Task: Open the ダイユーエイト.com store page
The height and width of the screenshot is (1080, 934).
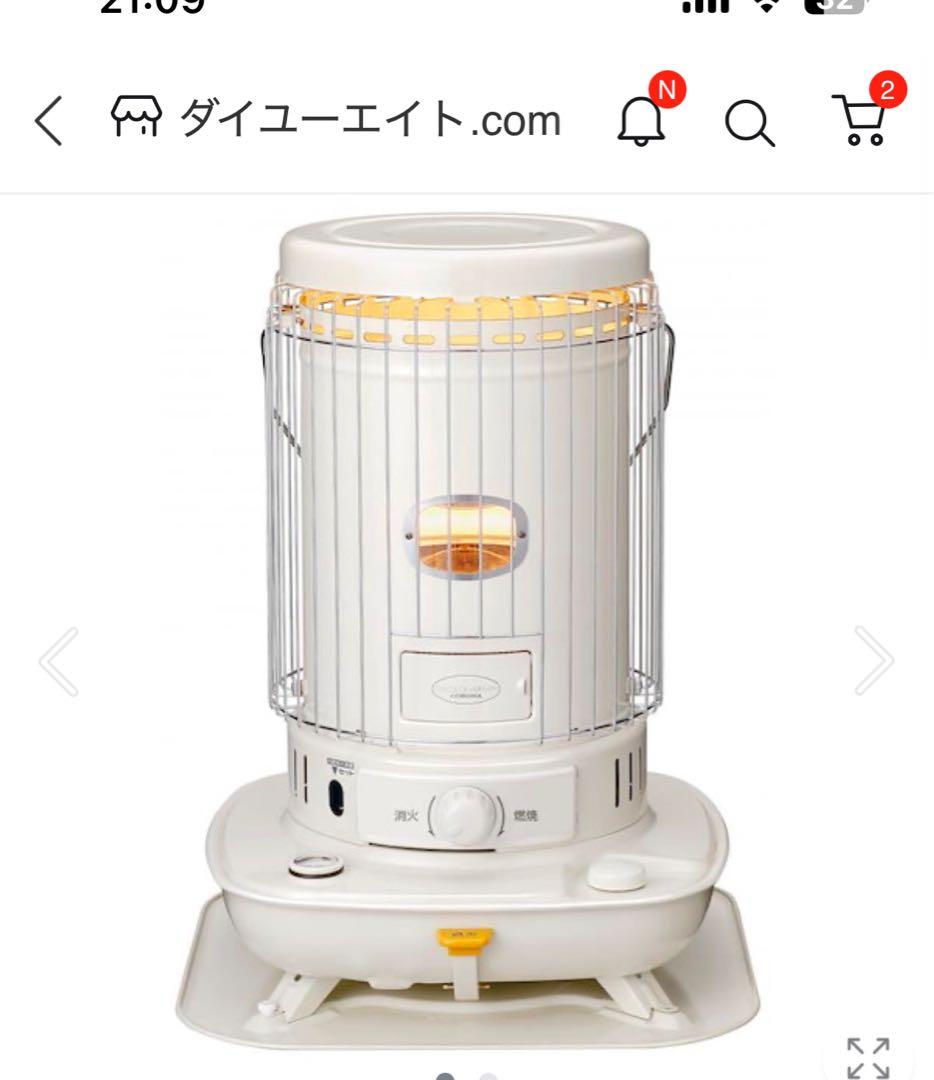Action: click(335, 121)
